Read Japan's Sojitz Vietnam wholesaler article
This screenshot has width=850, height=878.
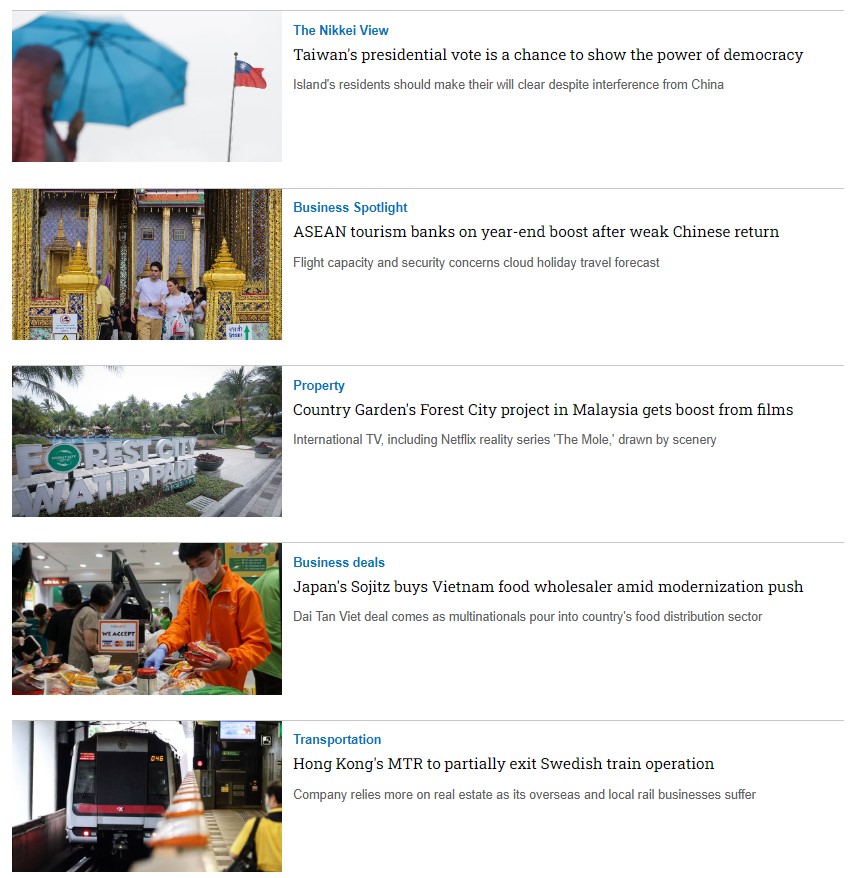pos(547,587)
